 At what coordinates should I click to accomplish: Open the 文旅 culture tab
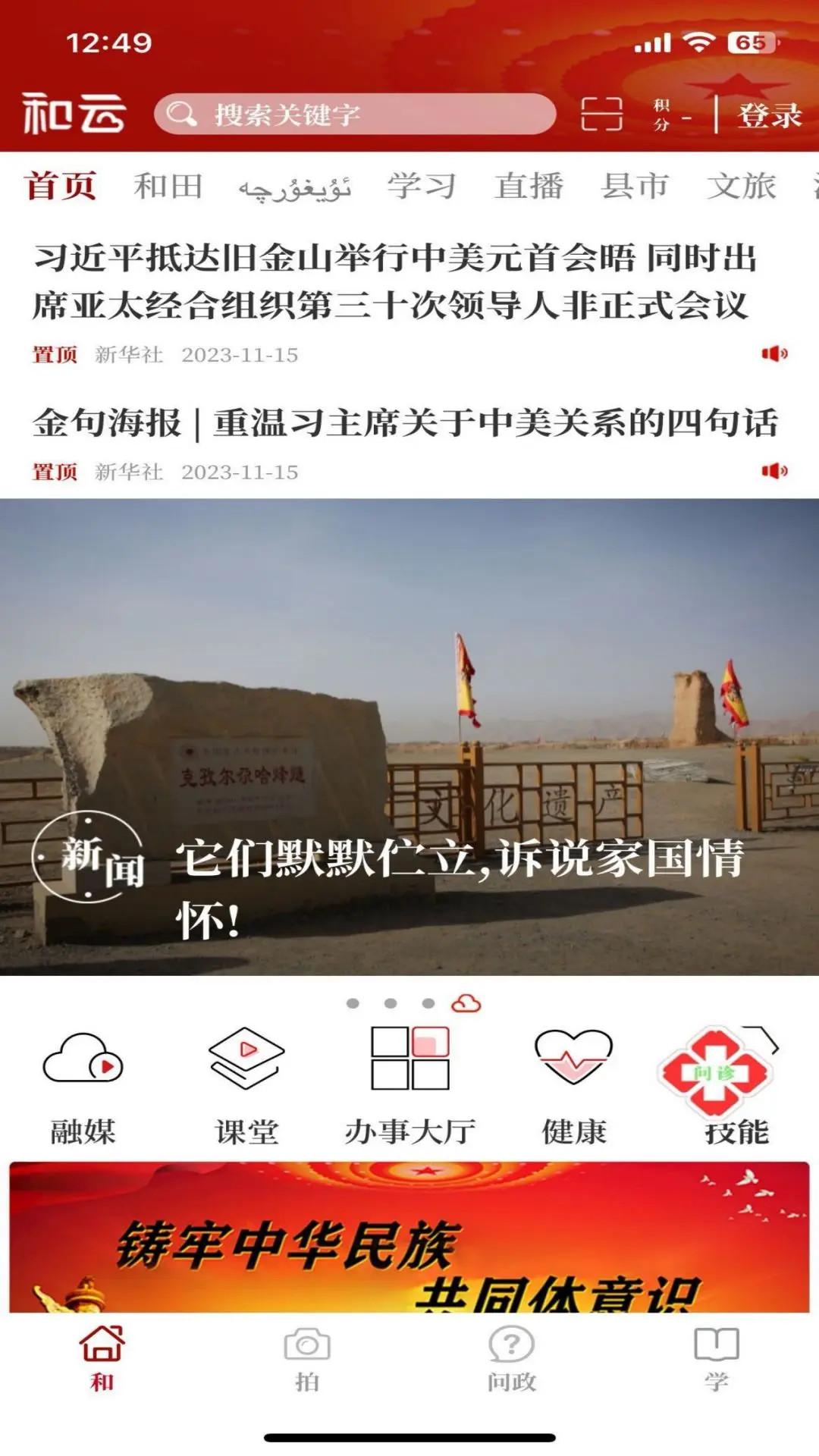pyautogui.click(x=743, y=184)
